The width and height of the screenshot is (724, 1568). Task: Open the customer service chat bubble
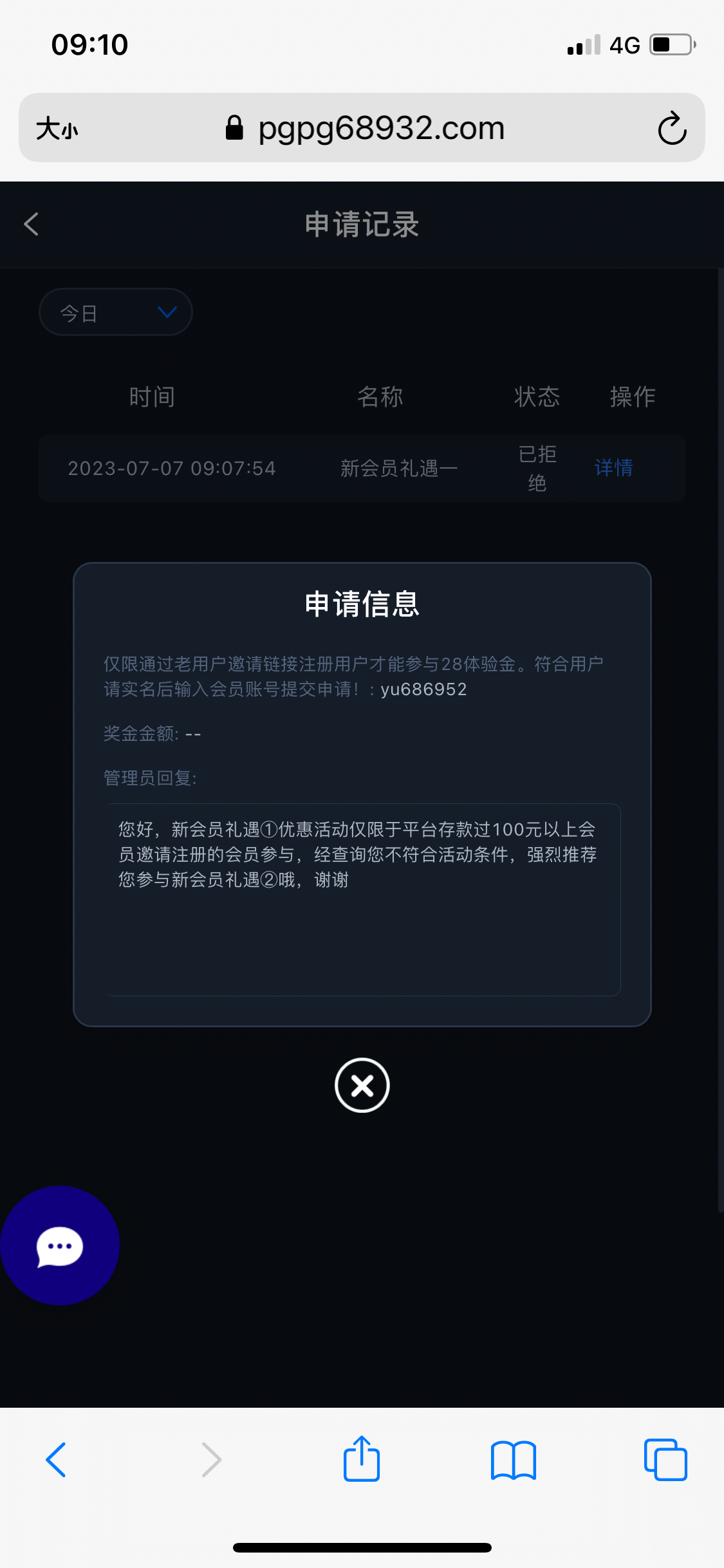tap(59, 1245)
